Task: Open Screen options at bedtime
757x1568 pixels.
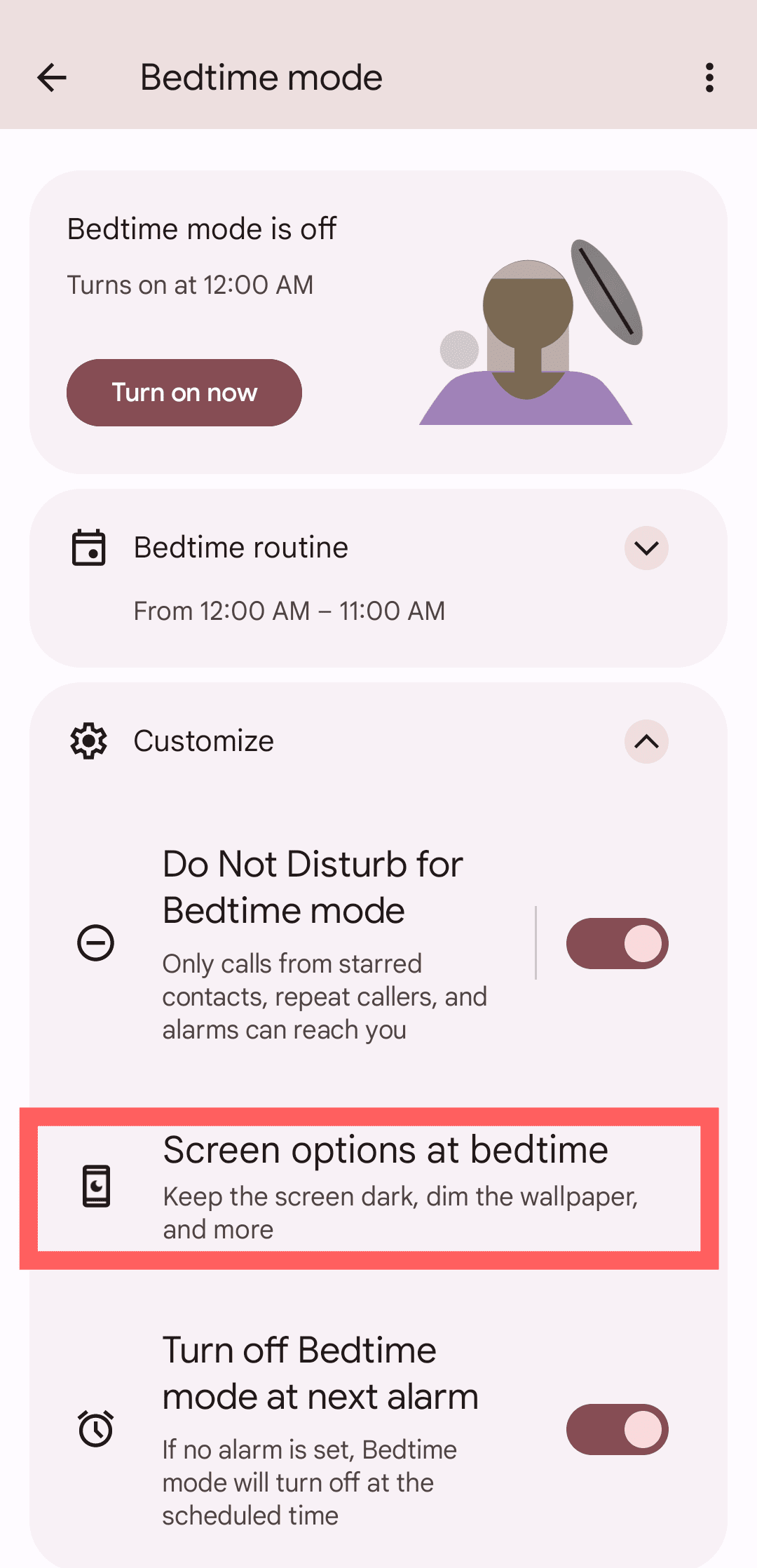Action: click(378, 1188)
